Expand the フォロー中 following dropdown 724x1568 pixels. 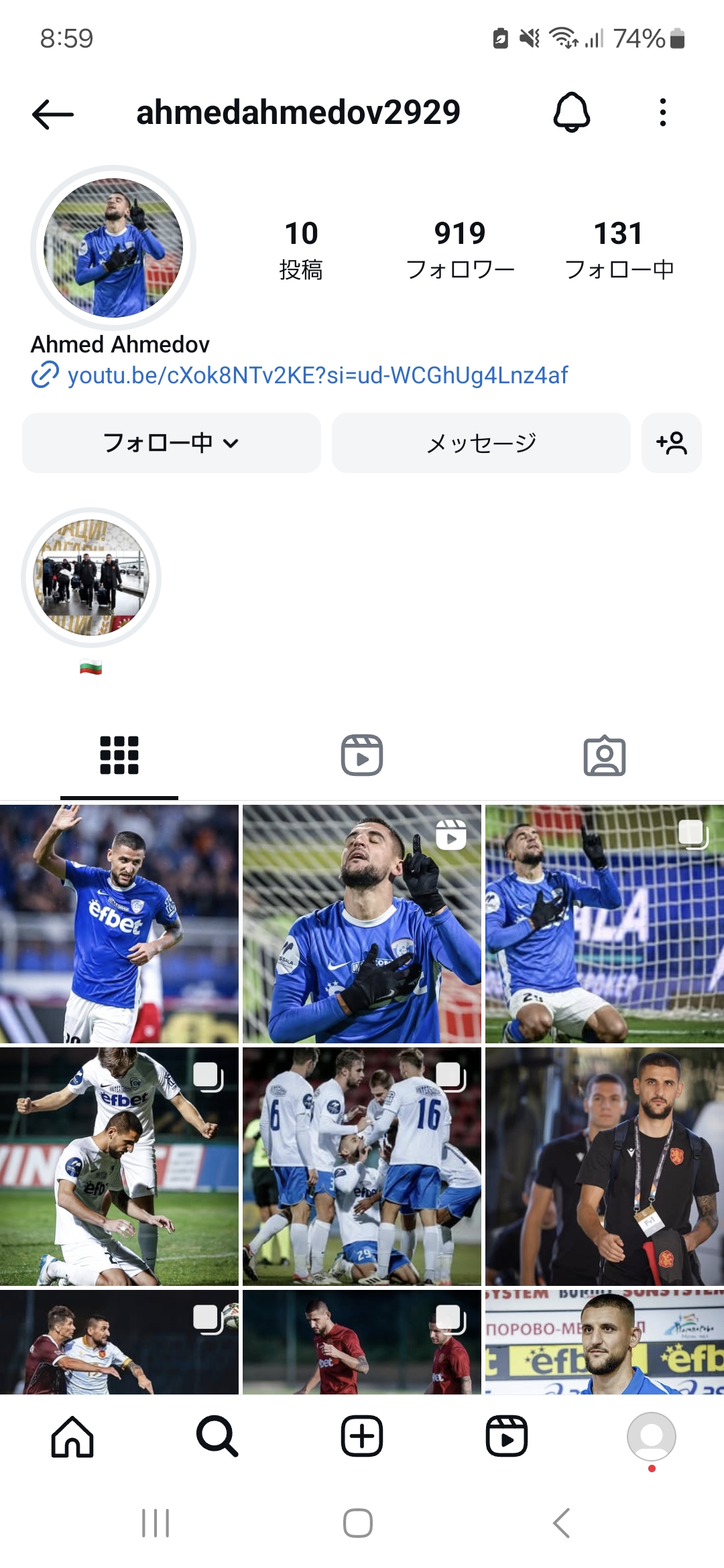pyautogui.click(x=171, y=443)
